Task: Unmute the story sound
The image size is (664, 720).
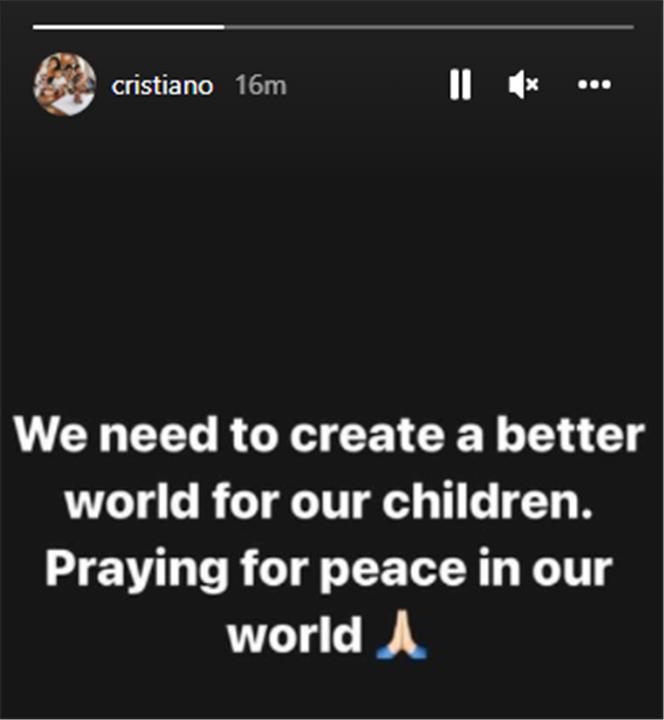Action: point(523,86)
